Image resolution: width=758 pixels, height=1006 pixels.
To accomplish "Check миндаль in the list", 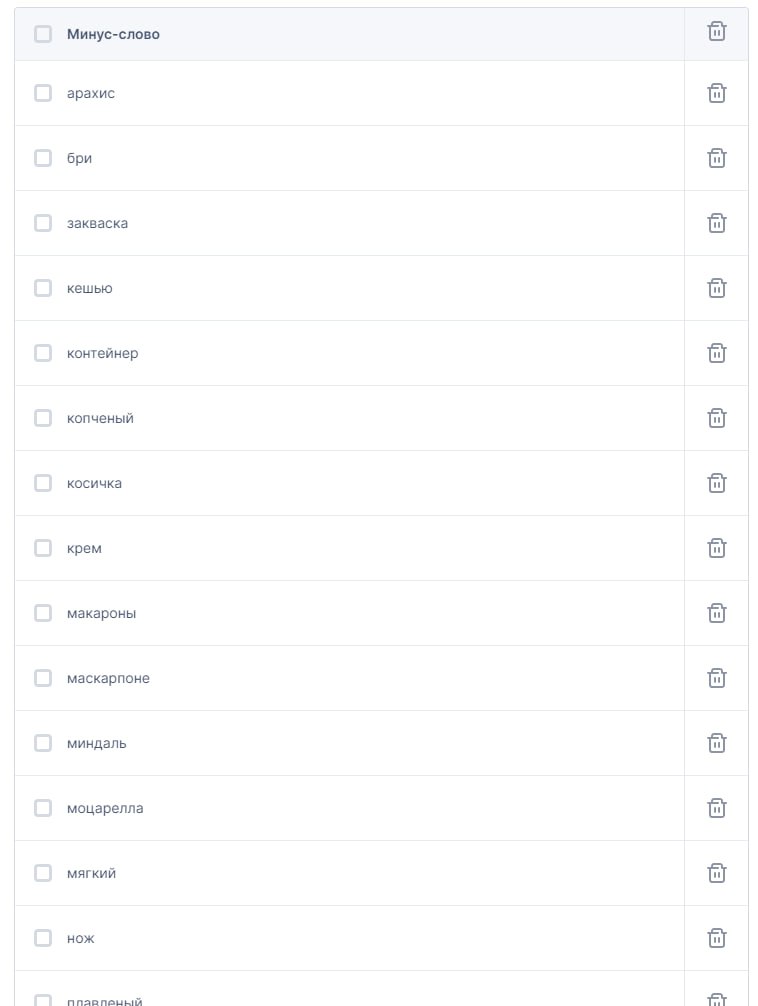I will [43, 743].
